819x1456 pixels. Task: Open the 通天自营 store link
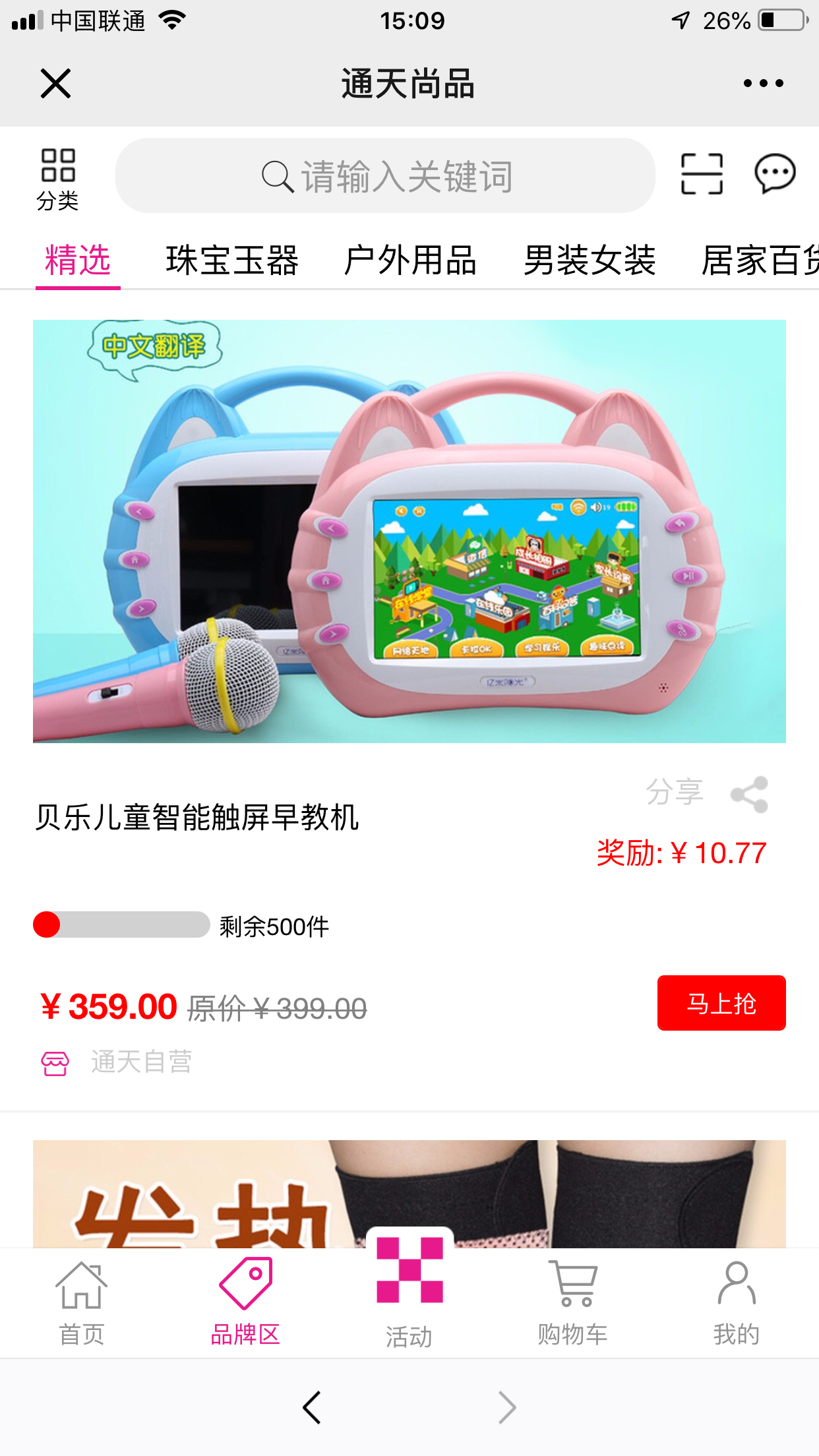point(141,1062)
